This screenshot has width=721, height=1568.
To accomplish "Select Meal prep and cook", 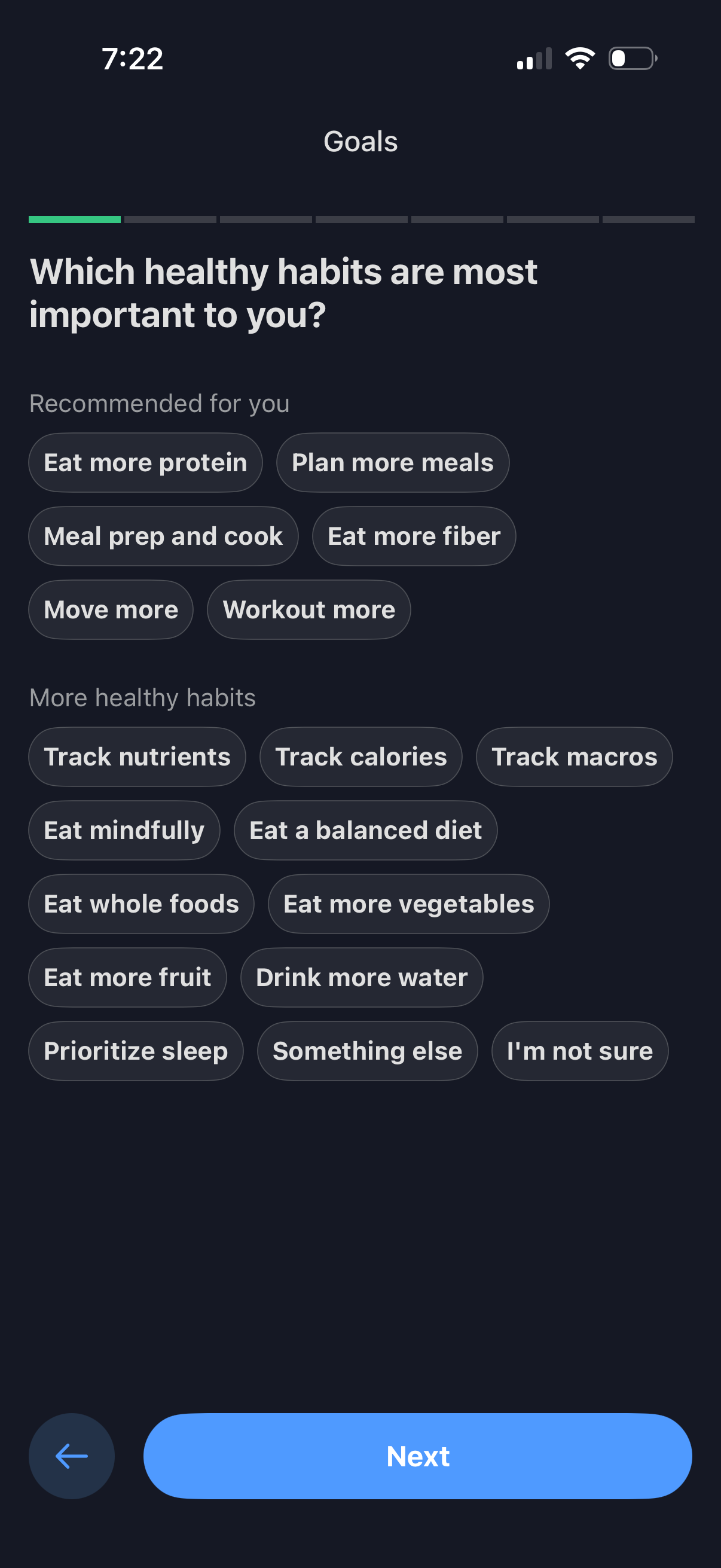I will coord(163,536).
